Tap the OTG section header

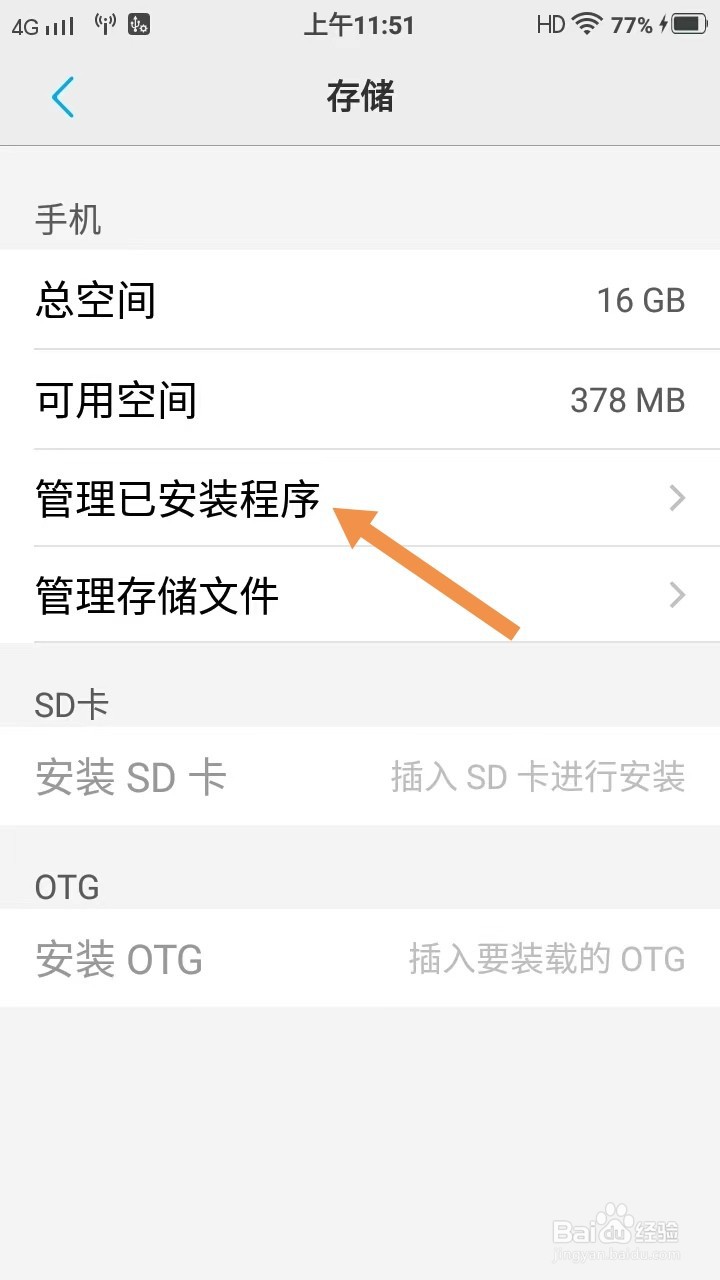(65, 886)
